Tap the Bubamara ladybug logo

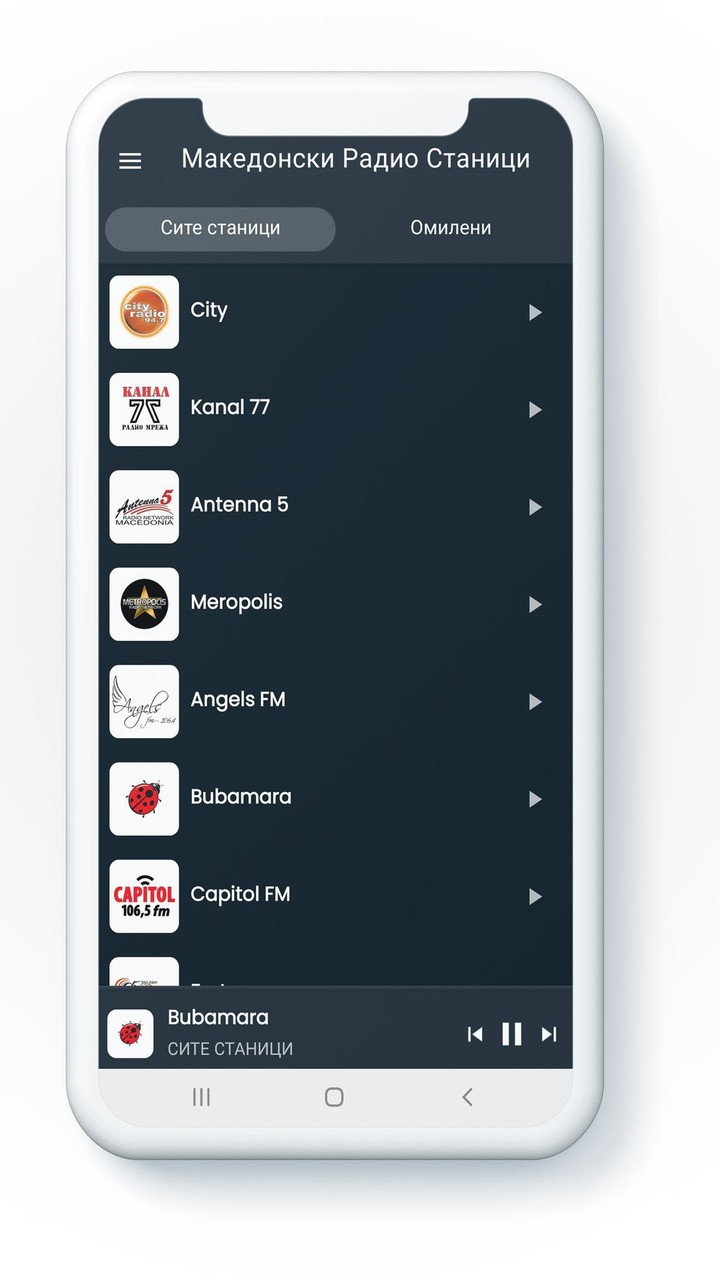pyautogui.click(x=143, y=798)
